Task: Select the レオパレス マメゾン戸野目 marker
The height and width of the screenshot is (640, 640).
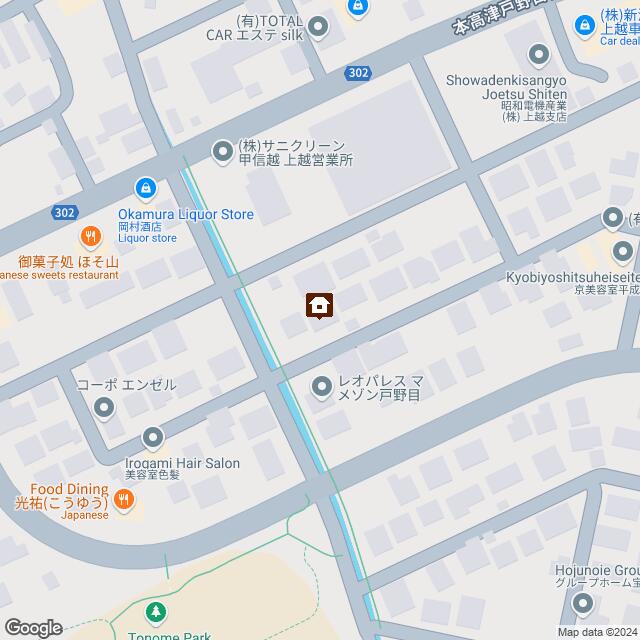Action: [x=321, y=386]
